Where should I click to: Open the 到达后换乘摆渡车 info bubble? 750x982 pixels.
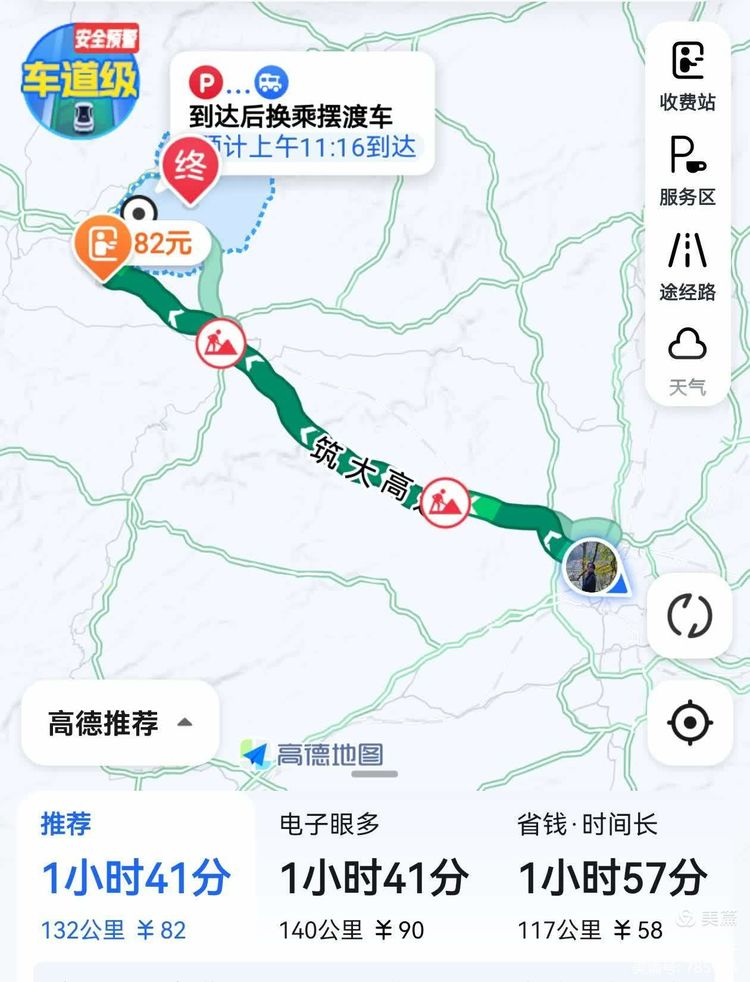pos(303,113)
